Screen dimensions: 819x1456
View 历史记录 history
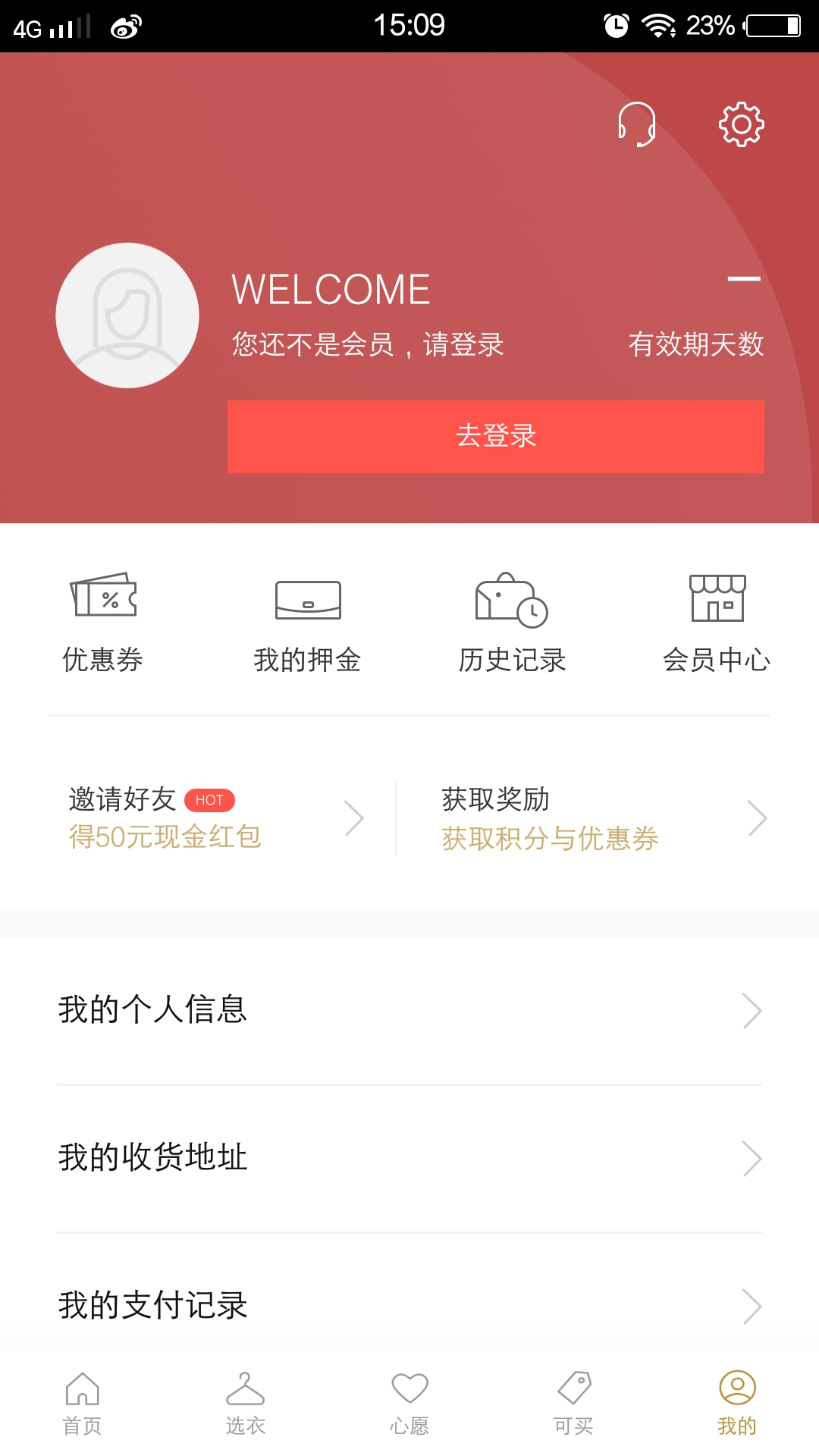[x=512, y=623]
